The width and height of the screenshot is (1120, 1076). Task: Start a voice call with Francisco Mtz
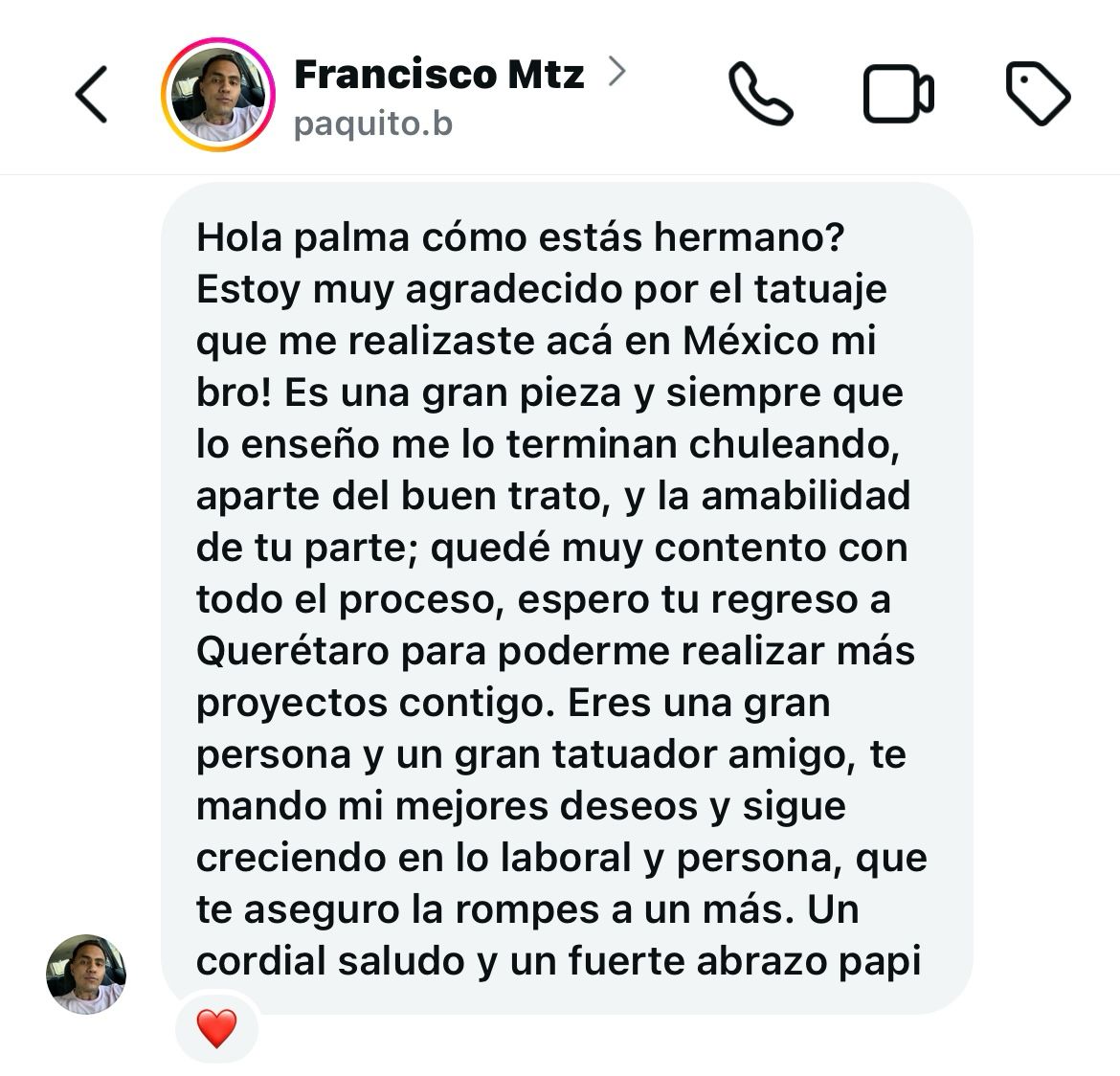click(761, 95)
